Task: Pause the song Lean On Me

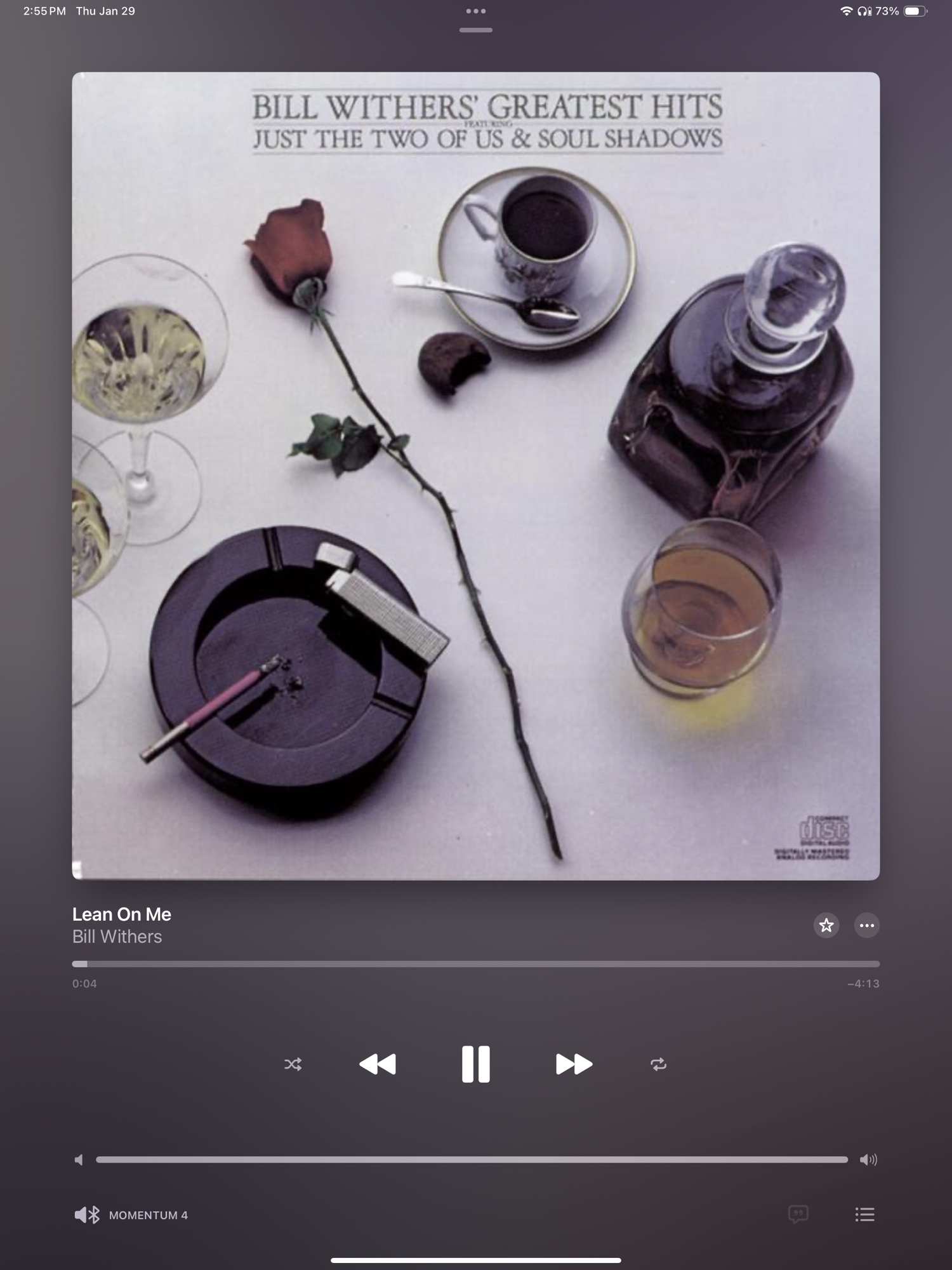Action: coord(475,1064)
